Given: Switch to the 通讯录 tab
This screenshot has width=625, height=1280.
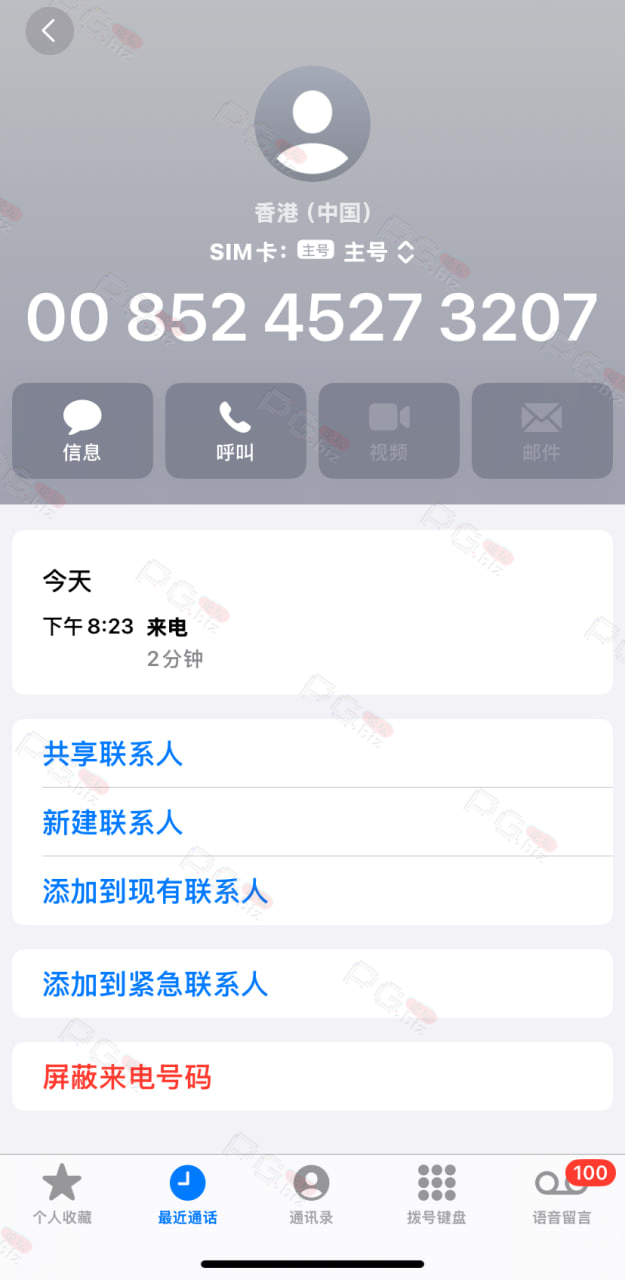Looking at the screenshot, I should pyautogui.click(x=311, y=1195).
